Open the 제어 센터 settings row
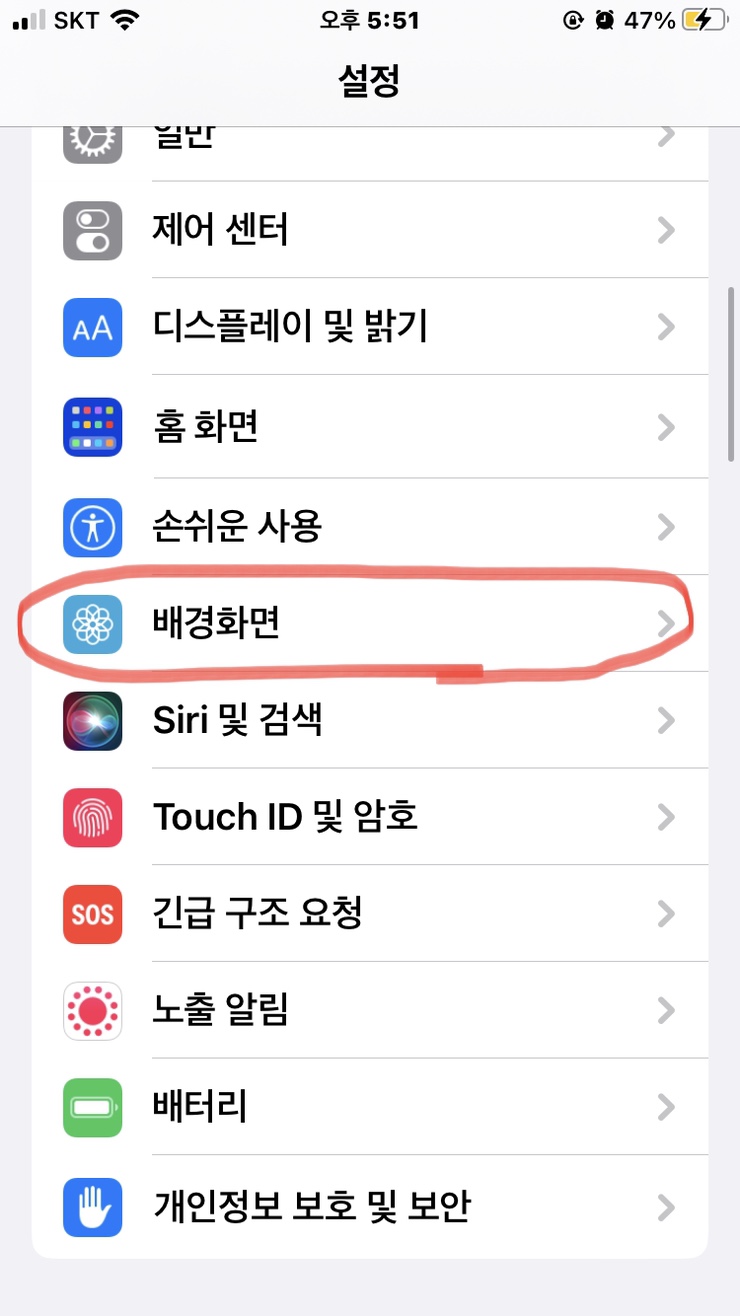 click(370, 231)
